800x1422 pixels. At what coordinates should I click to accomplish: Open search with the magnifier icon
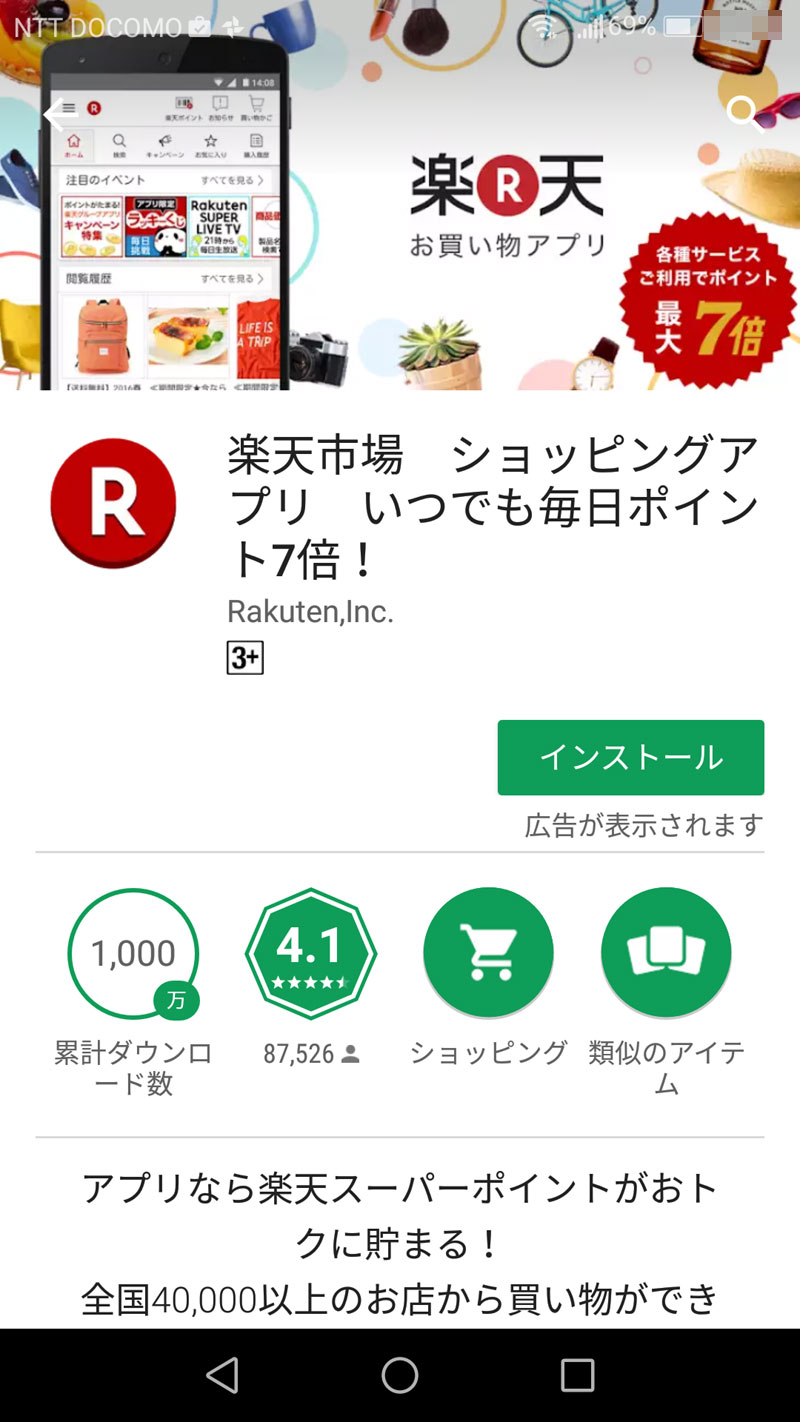pyautogui.click(x=744, y=113)
